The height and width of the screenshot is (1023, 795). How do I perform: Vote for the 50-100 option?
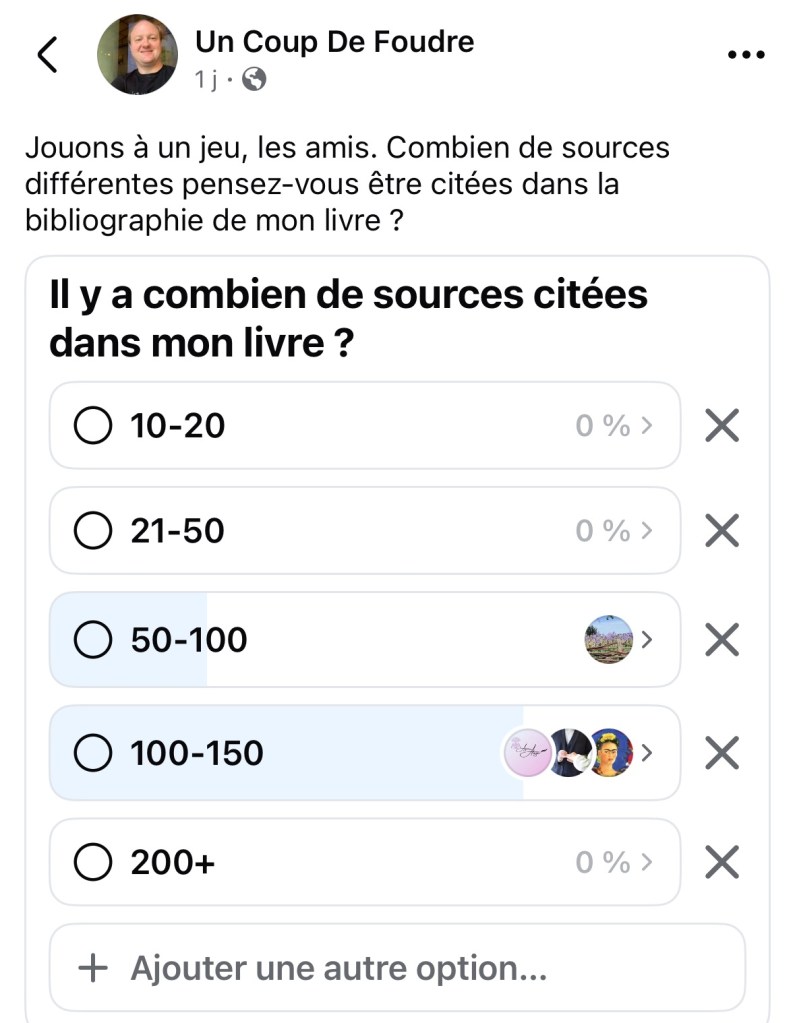click(x=93, y=640)
